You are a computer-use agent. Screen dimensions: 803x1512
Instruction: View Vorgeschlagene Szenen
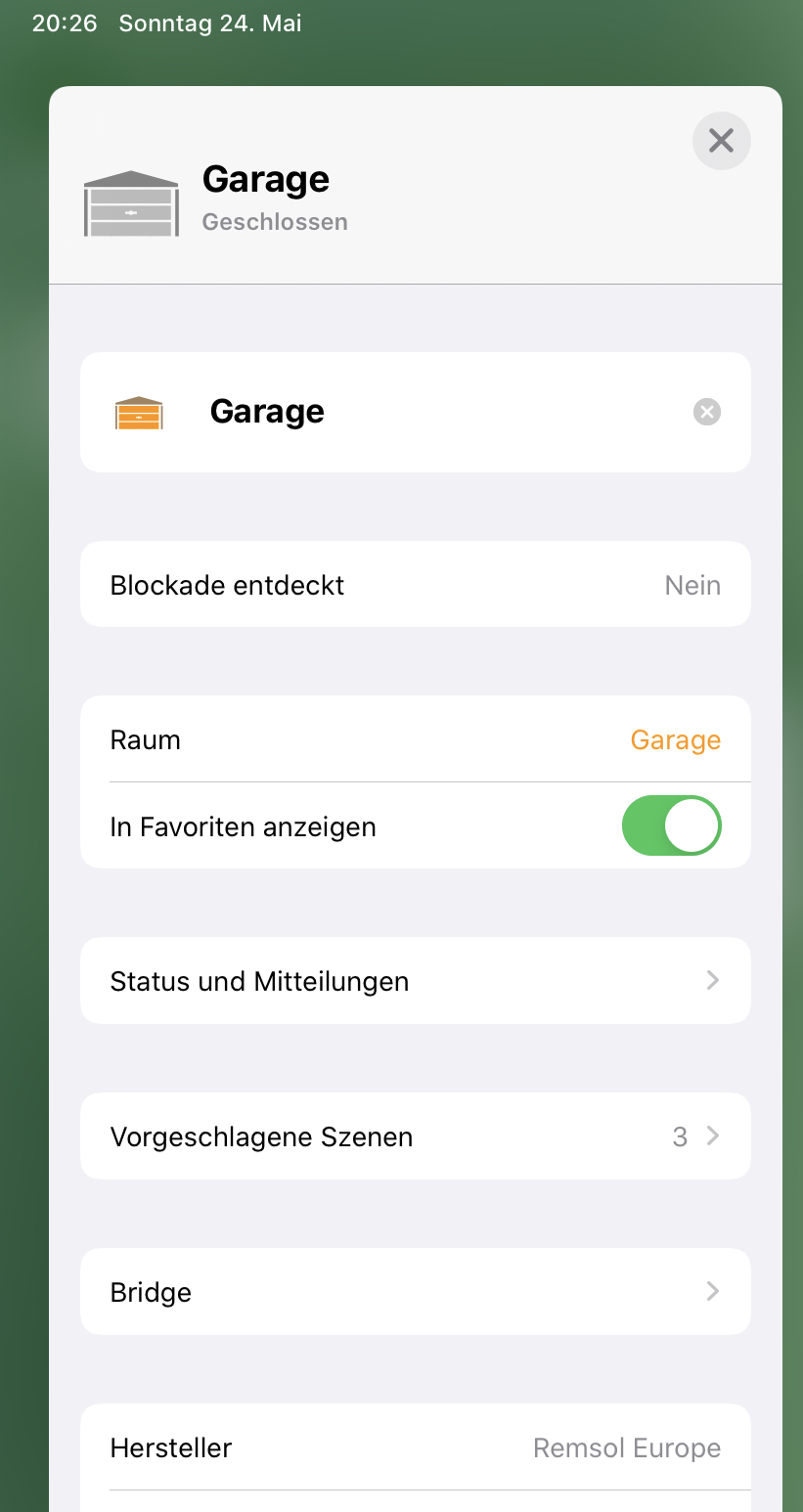415,1136
